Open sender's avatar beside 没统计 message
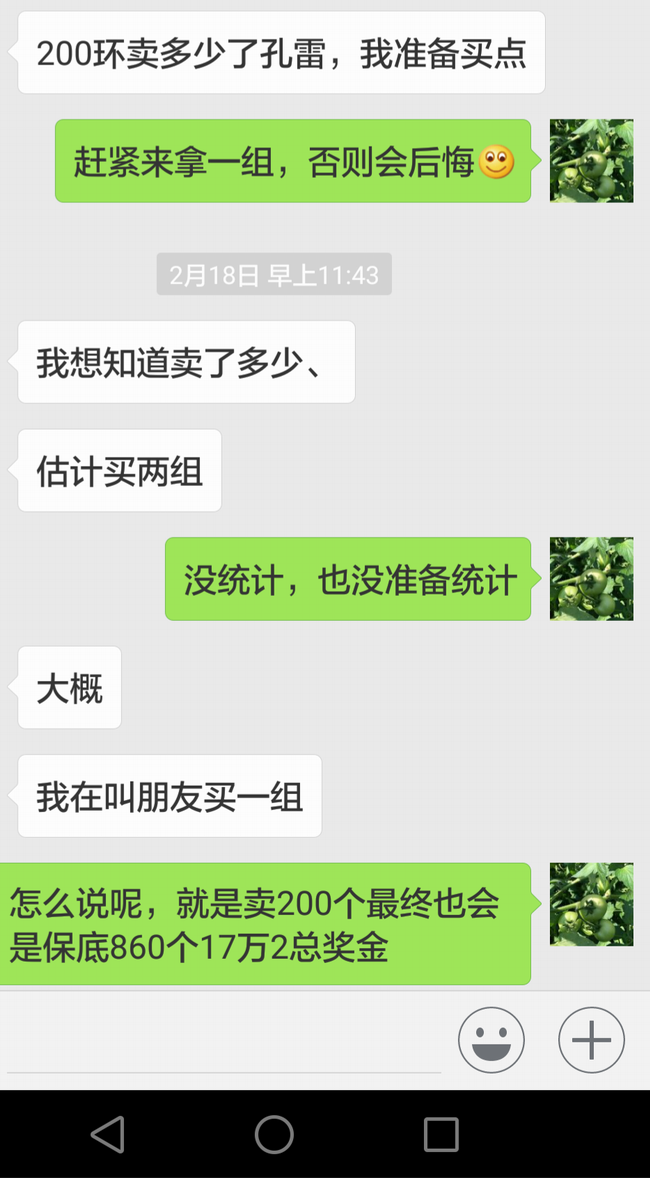 591,578
